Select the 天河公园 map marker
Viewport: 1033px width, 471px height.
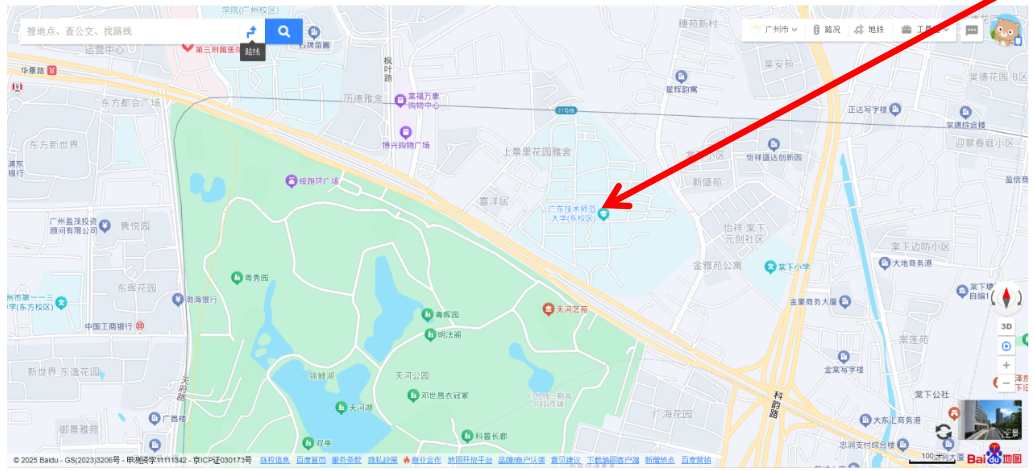413,375
